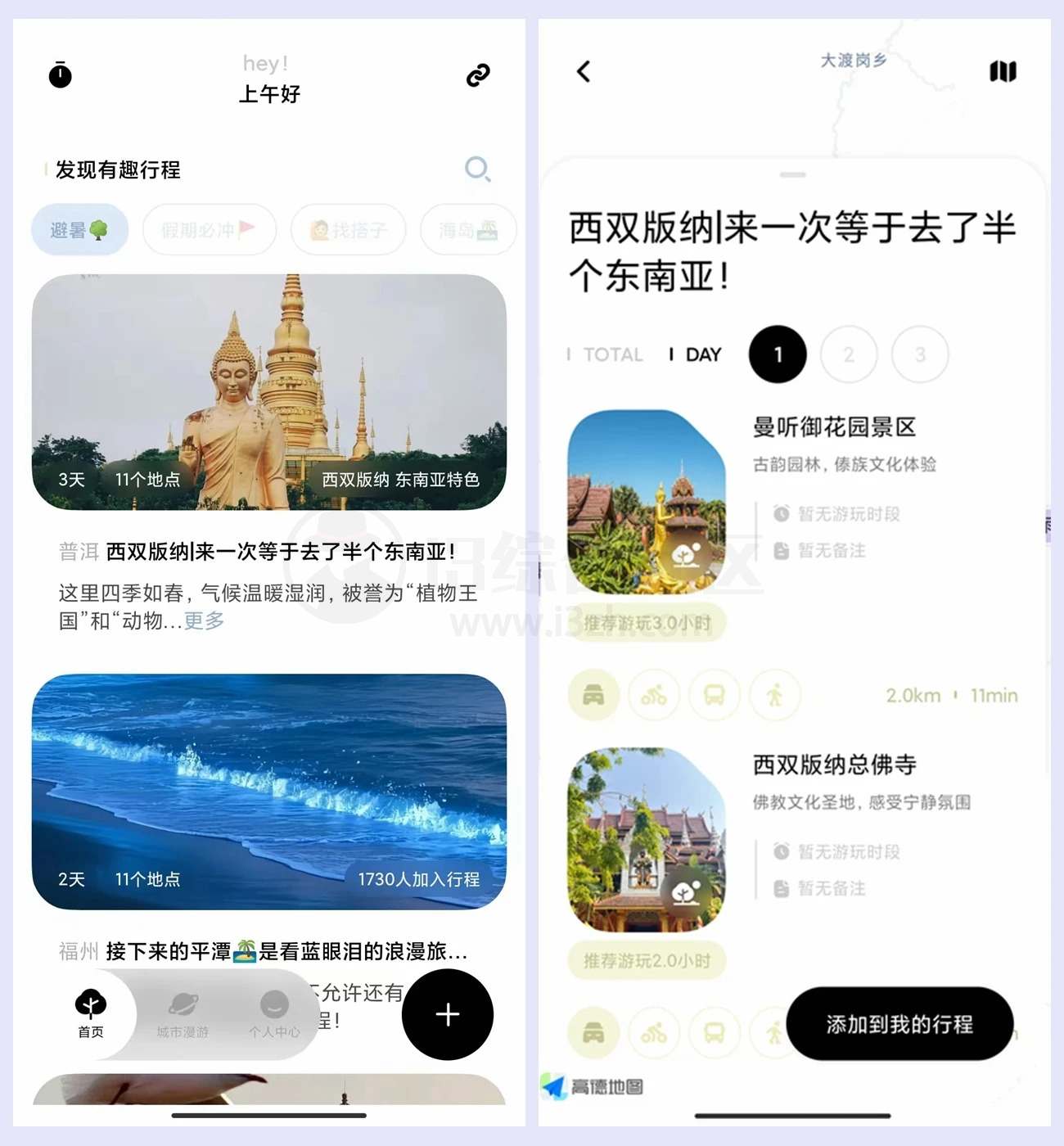Open search with the magnifier icon
Viewport: 1064px width, 1146px height.
coord(479,170)
